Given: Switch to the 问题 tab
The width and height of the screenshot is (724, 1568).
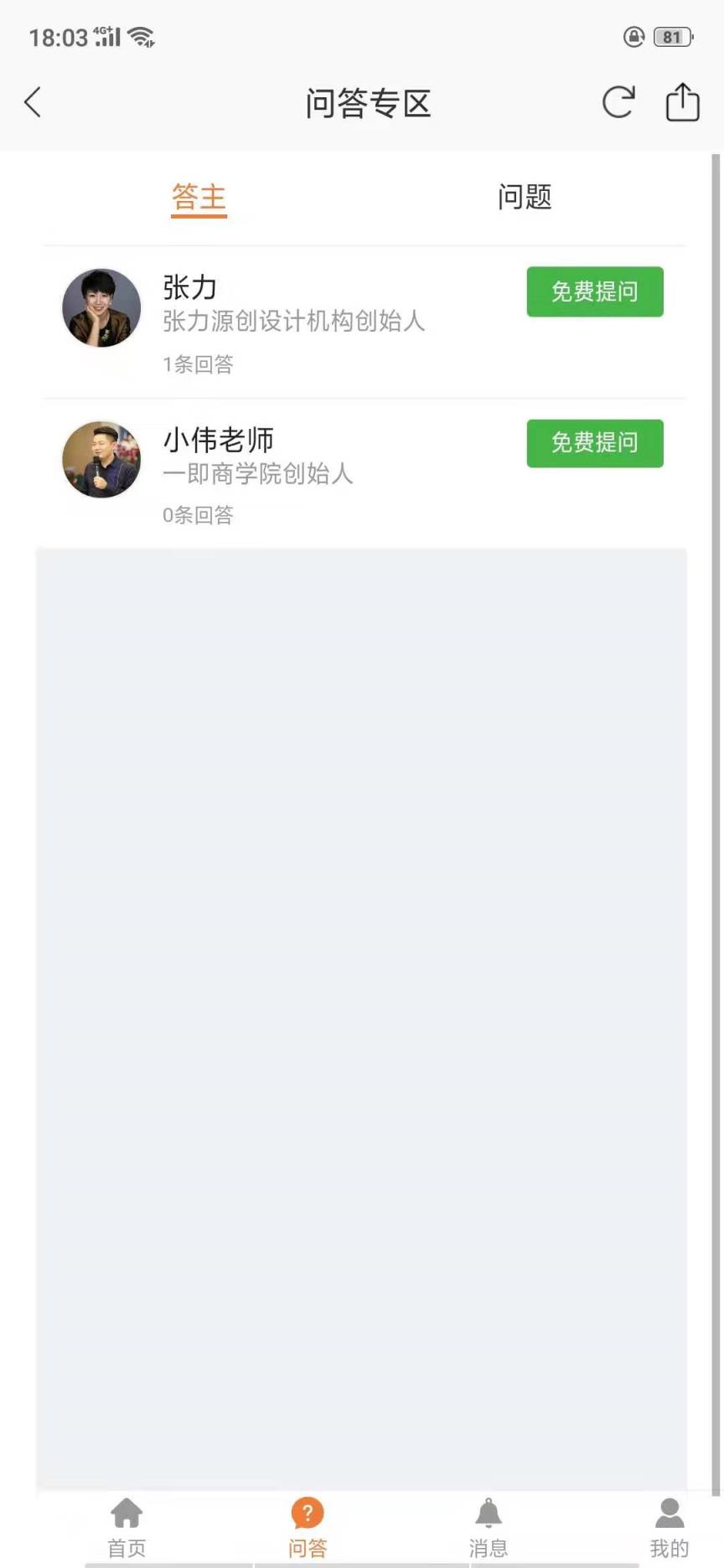Looking at the screenshot, I should tap(525, 198).
